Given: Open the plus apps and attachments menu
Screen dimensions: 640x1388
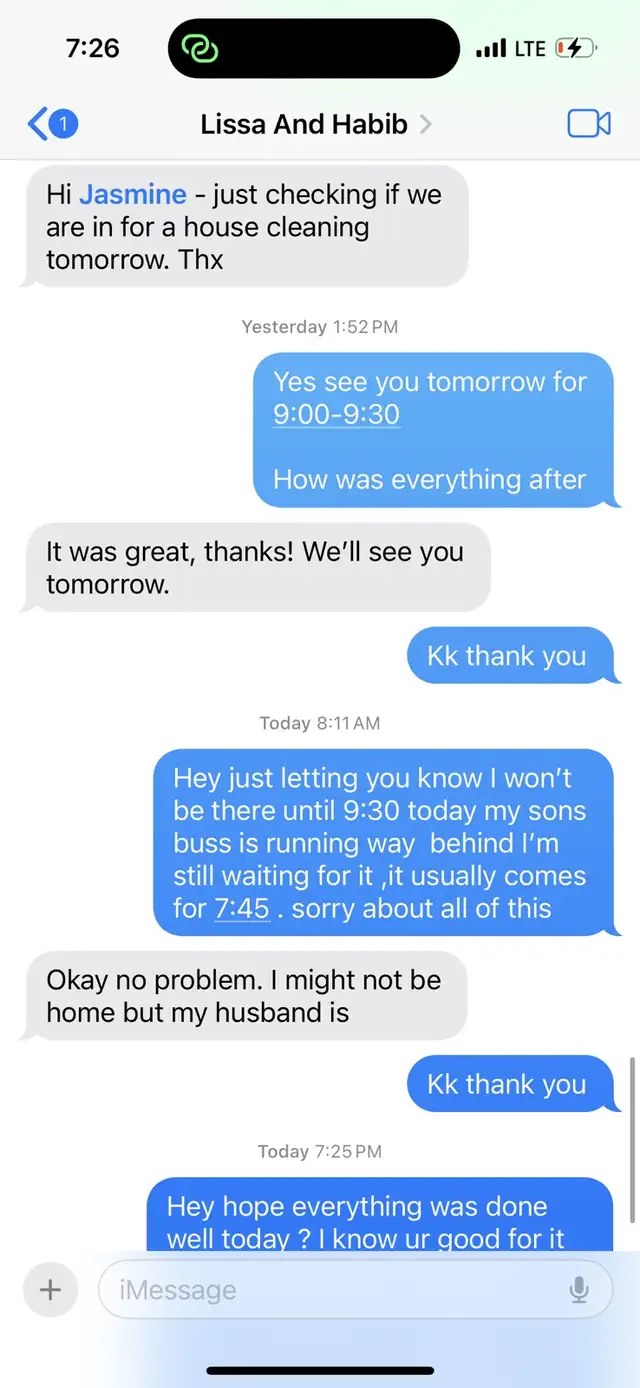Looking at the screenshot, I should tap(50, 1290).
